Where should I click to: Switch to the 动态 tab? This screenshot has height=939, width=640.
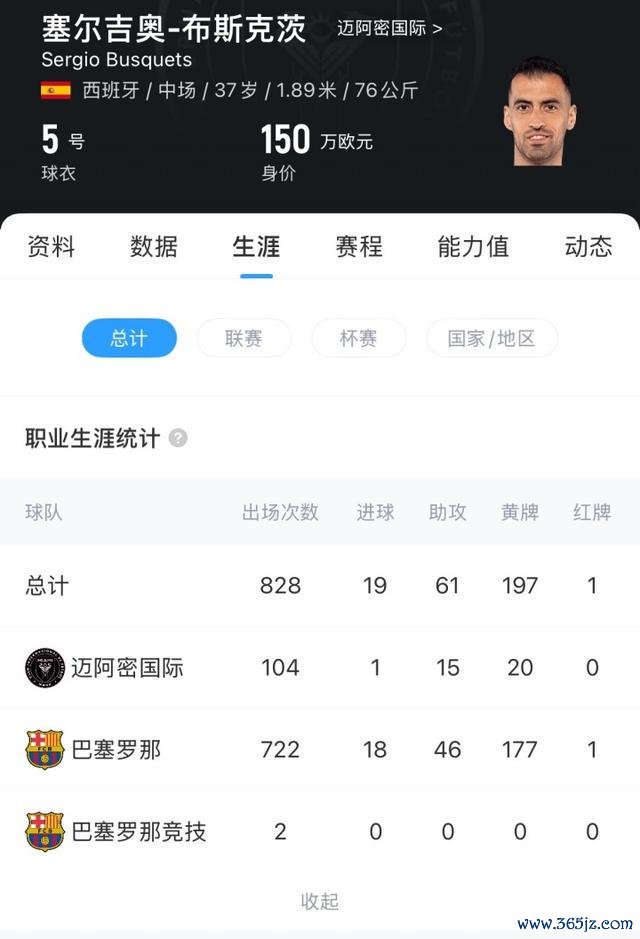pyautogui.click(x=588, y=246)
